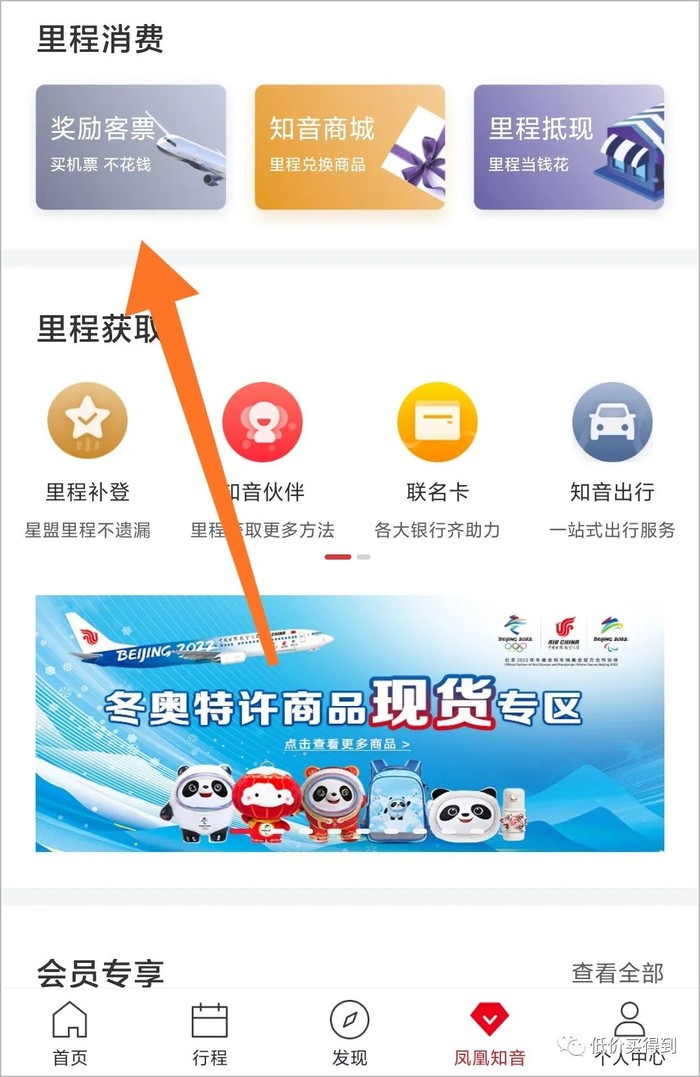Viewport: 700px width, 1077px height.
Task: Select the 凤凰知音 tab
Action: [489, 1033]
